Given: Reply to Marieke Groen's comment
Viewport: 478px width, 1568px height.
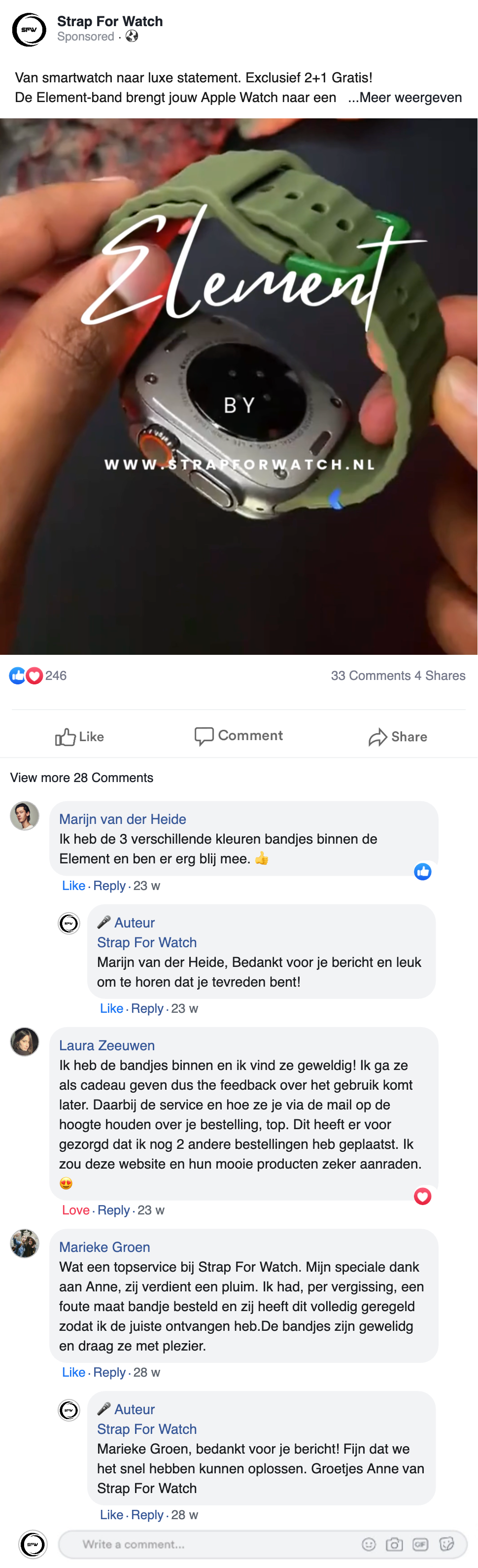Looking at the screenshot, I should tap(109, 1373).
